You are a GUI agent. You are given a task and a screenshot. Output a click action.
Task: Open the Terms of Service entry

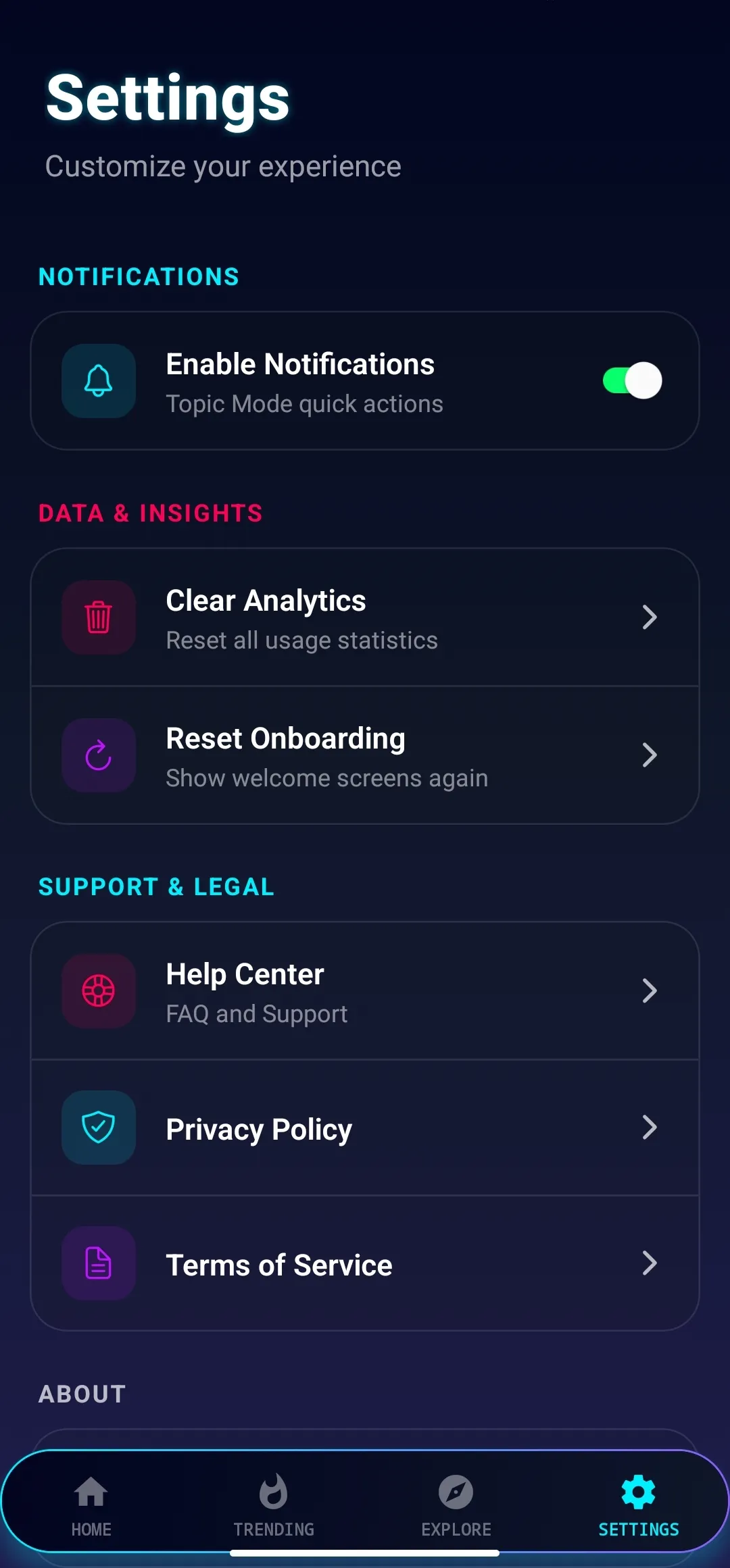tap(365, 1263)
